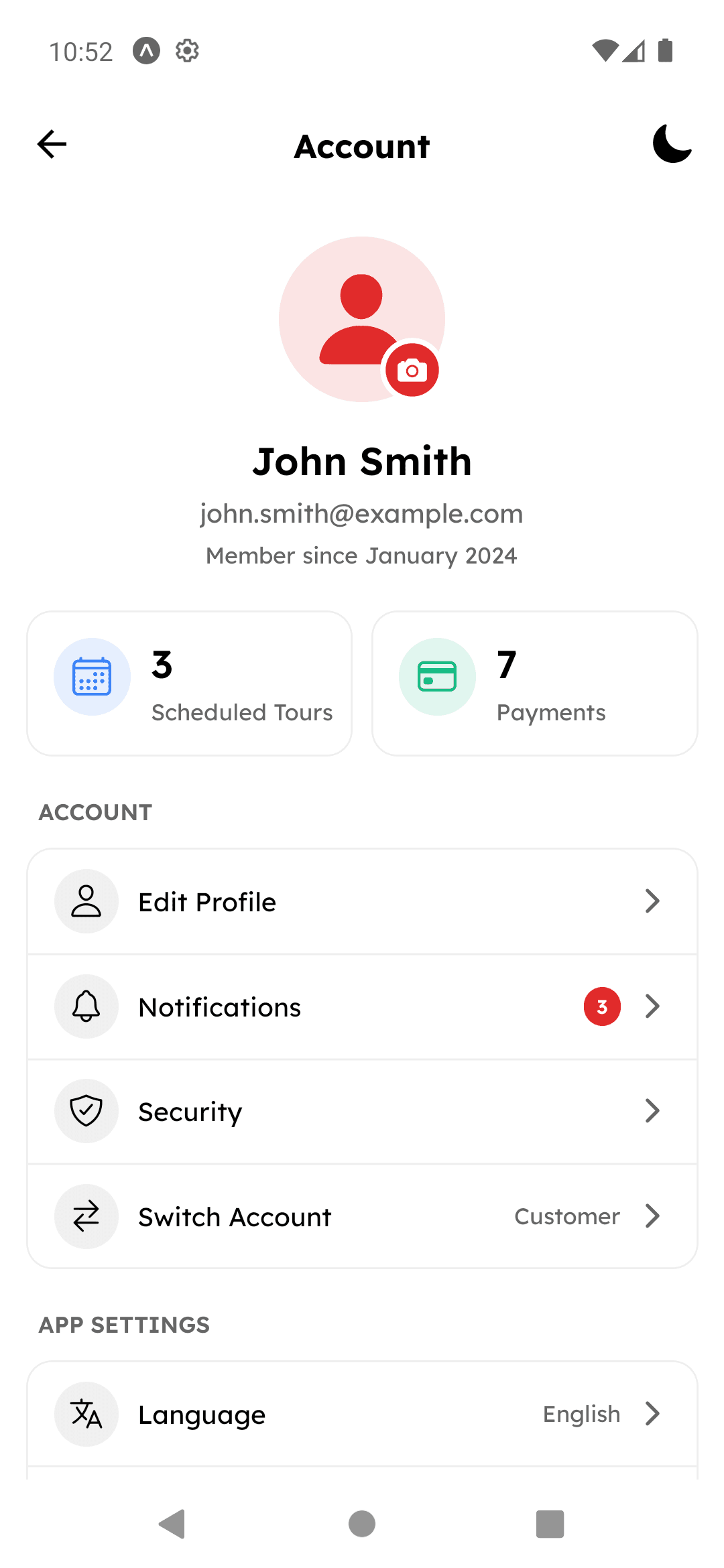Screen dimensions: 724x1568
Task: Change profile photo via camera icon
Action: tap(412, 370)
